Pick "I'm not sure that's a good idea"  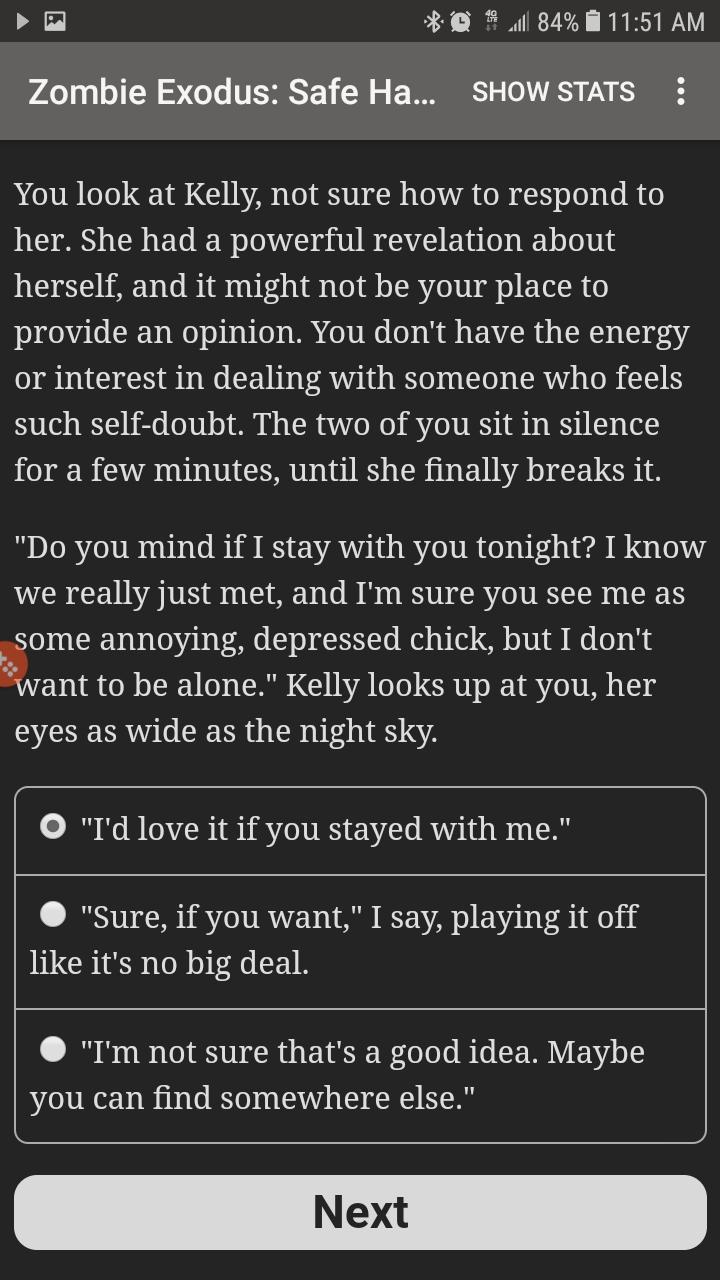[360, 1076]
